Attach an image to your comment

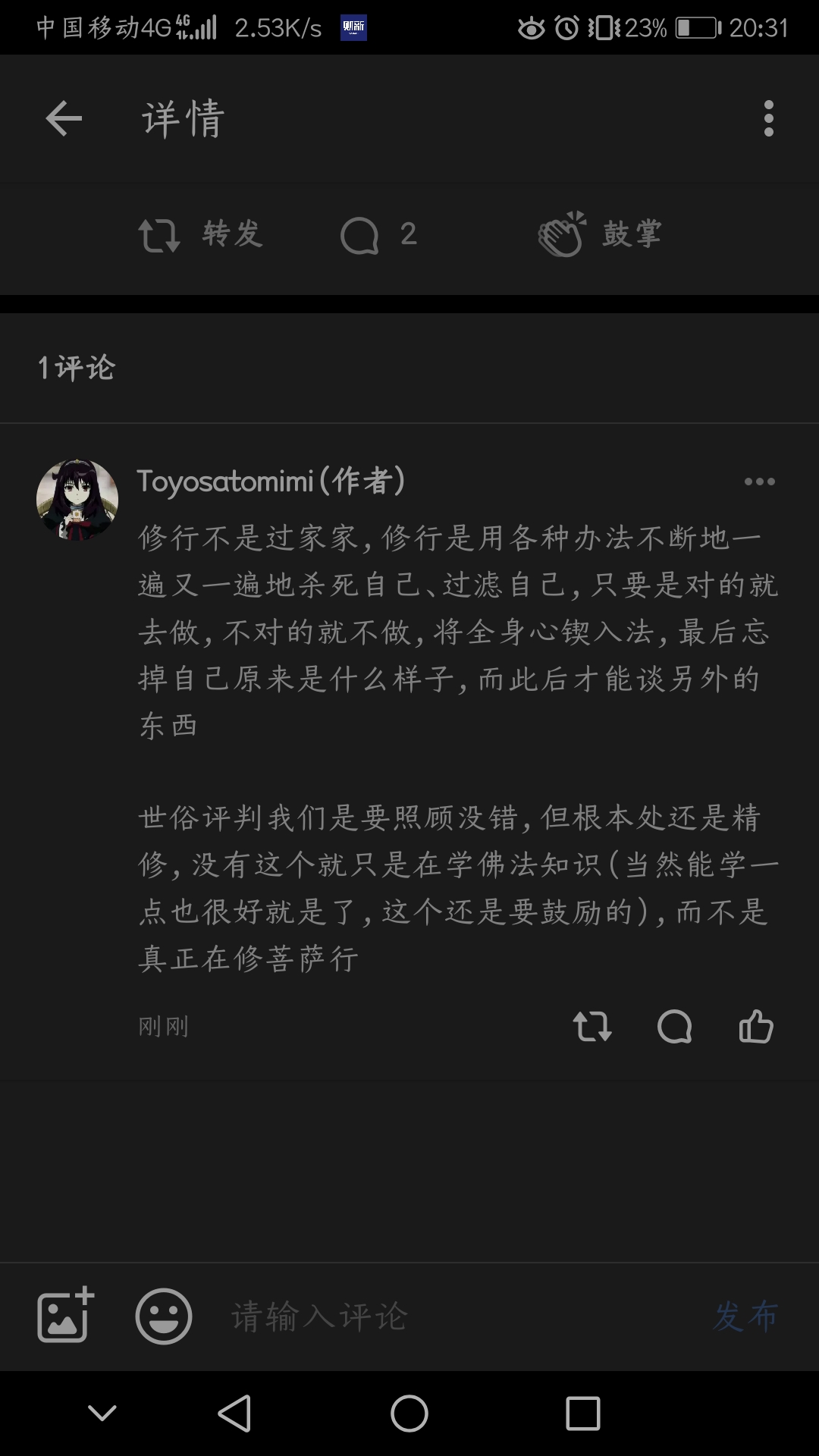[x=65, y=1315]
